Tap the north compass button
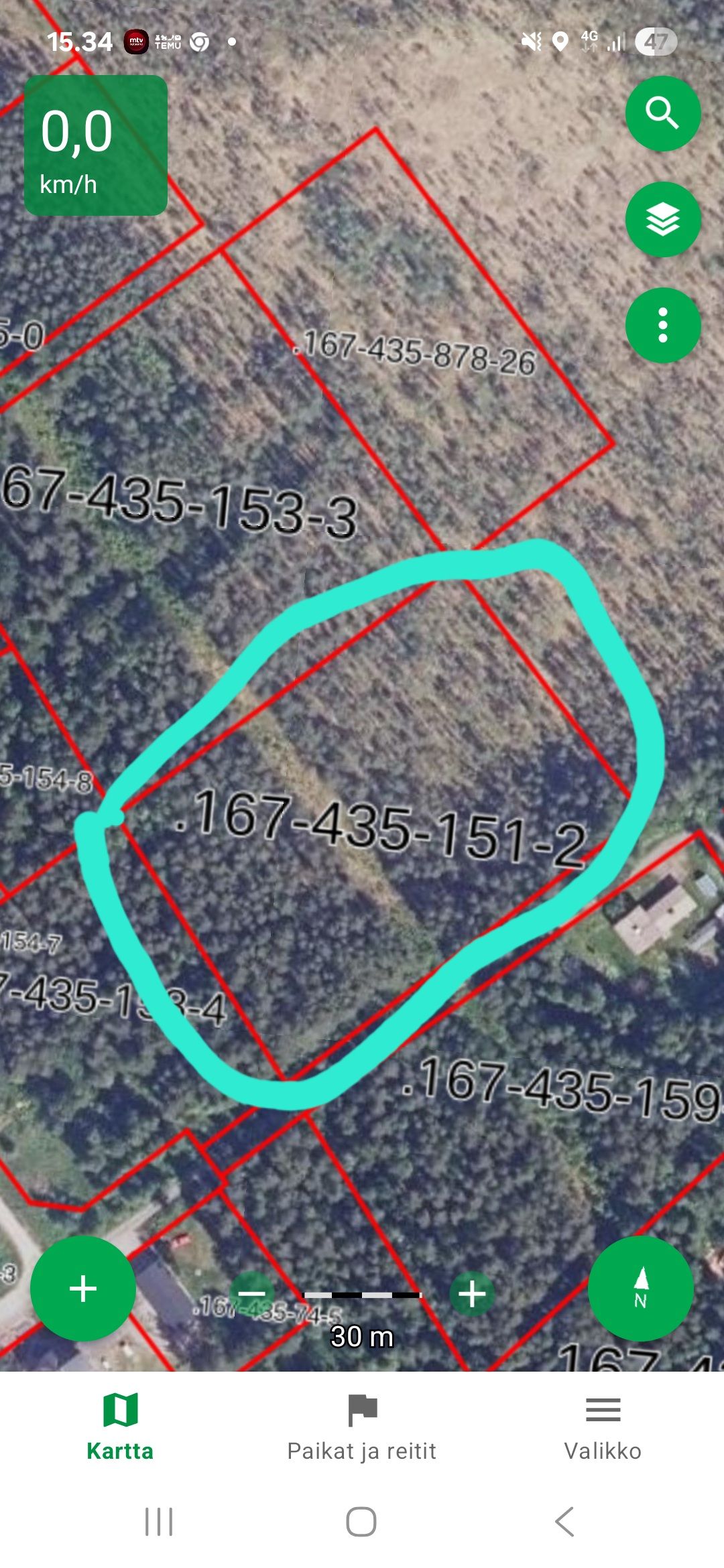Image resolution: width=724 pixels, height=1568 pixels. pyautogui.click(x=640, y=1288)
